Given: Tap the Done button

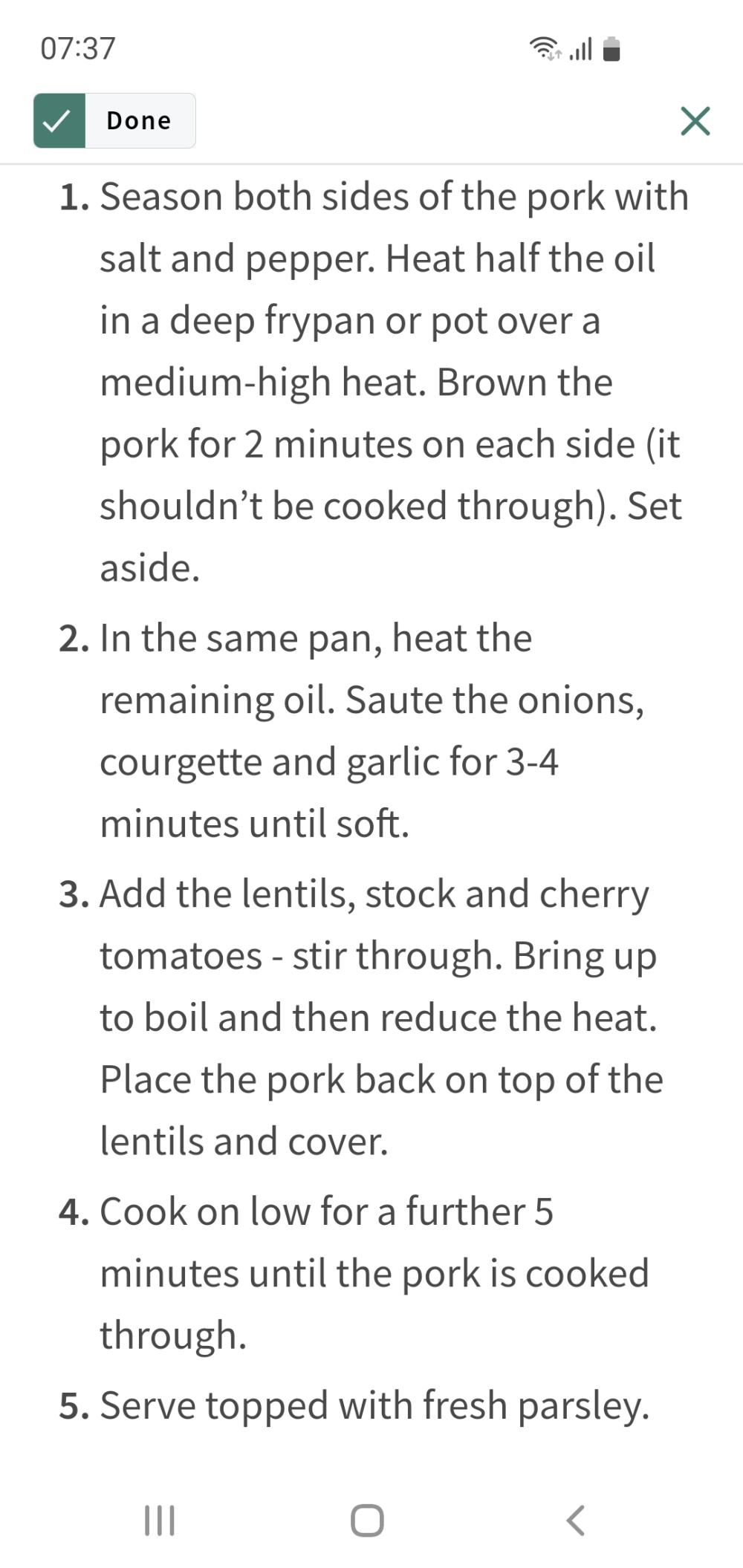Looking at the screenshot, I should point(115,120).
